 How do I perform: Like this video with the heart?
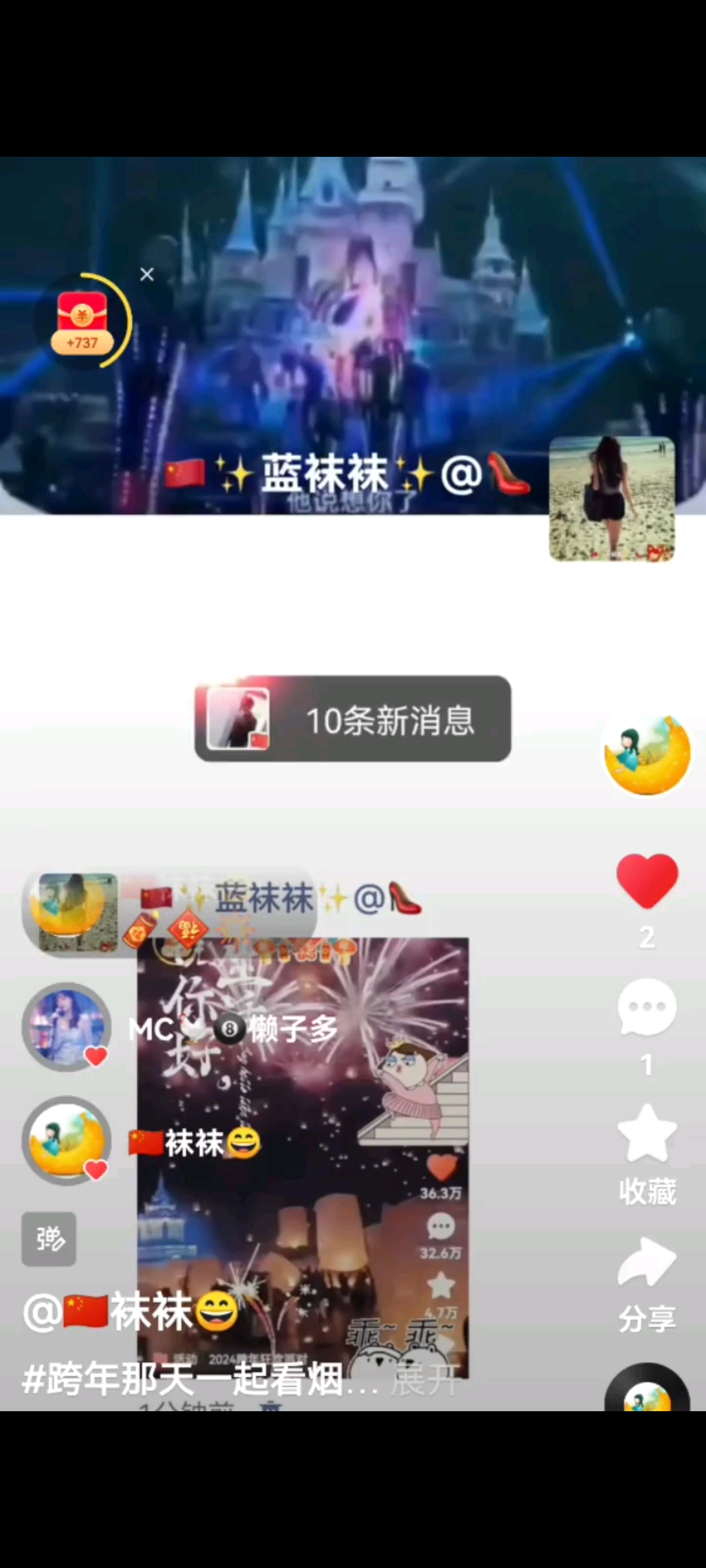click(647, 881)
